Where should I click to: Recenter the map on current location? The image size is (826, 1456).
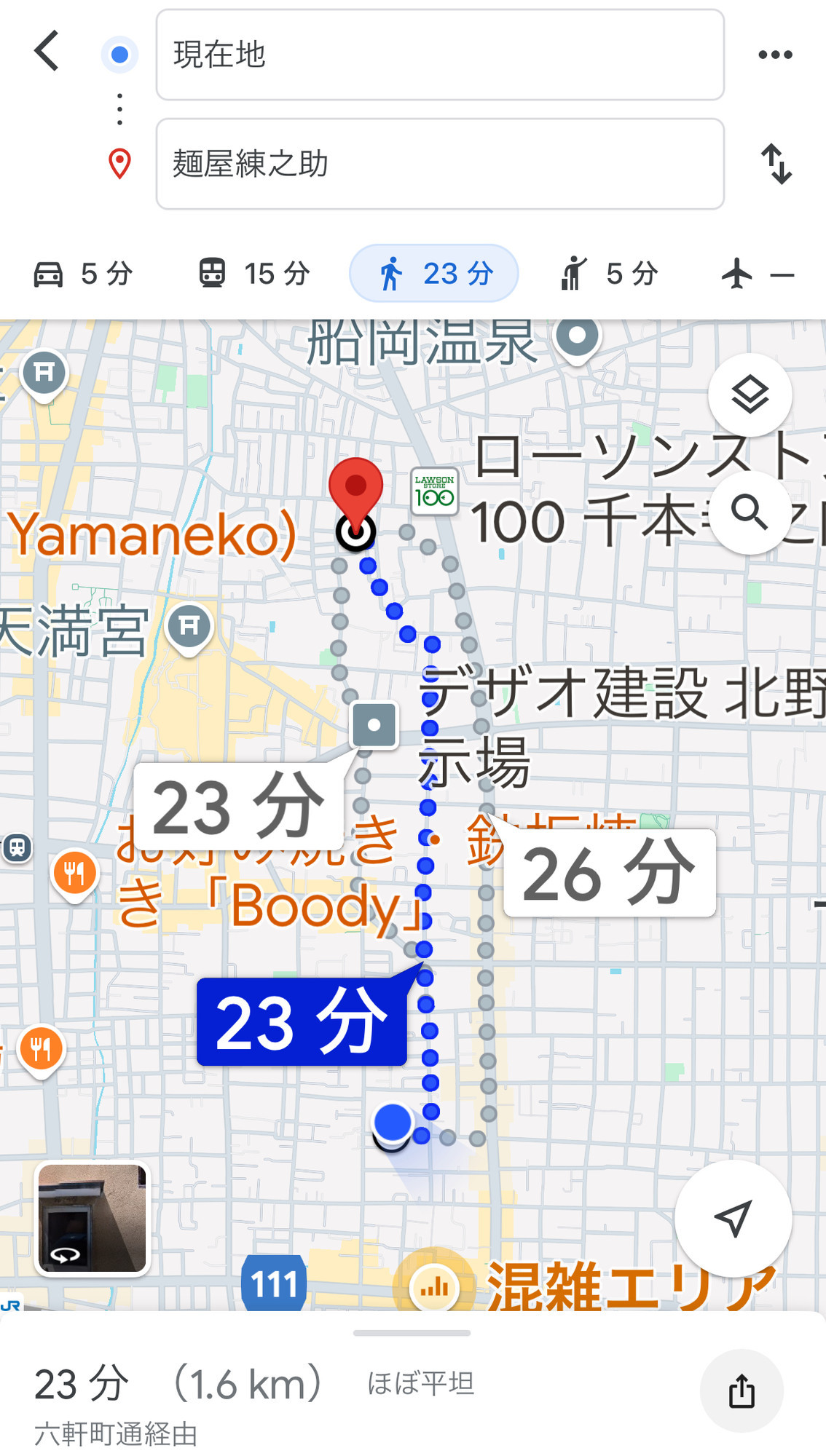pyautogui.click(x=733, y=1219)
